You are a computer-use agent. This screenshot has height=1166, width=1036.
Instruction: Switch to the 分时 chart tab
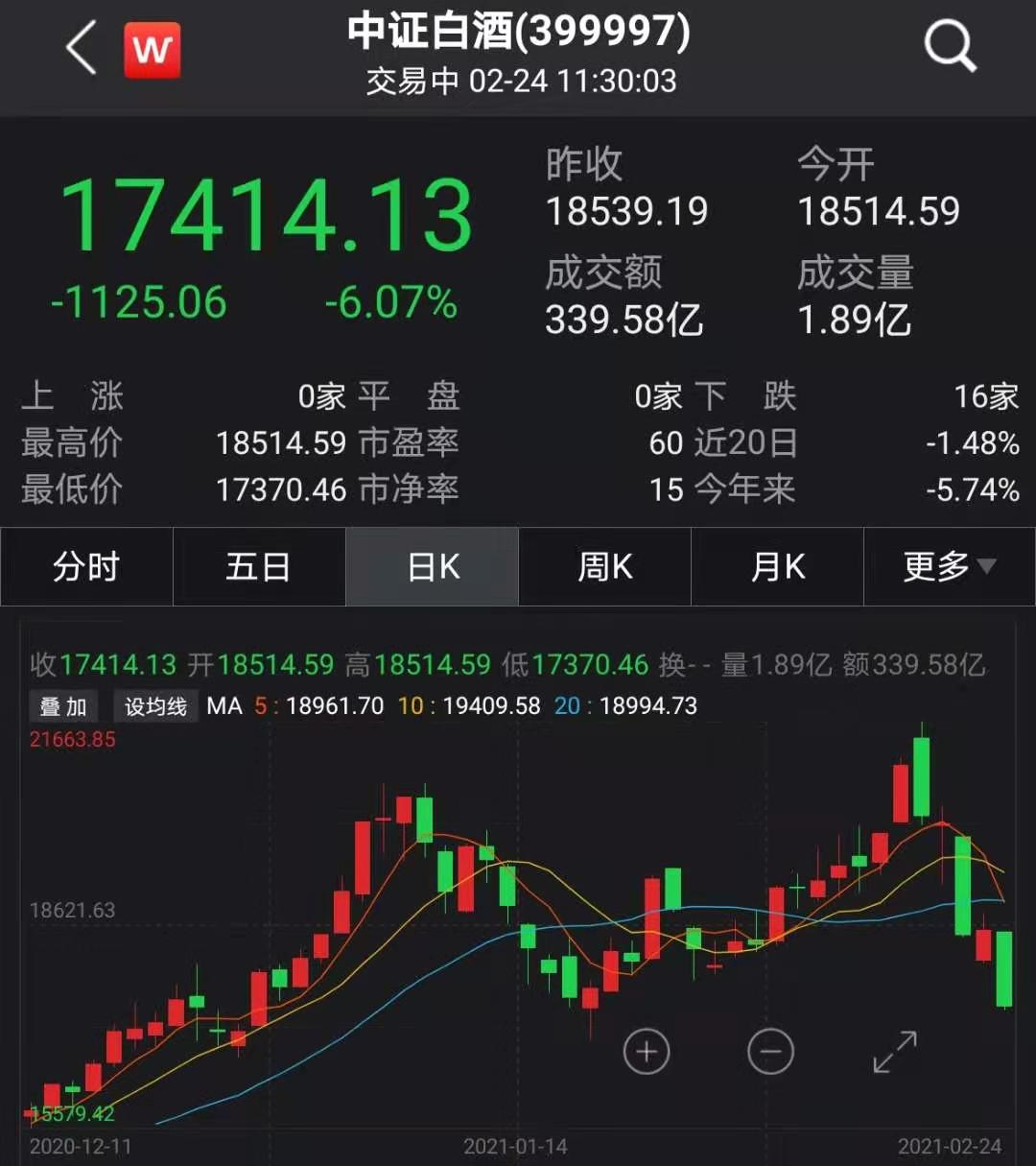pos(86,567)
